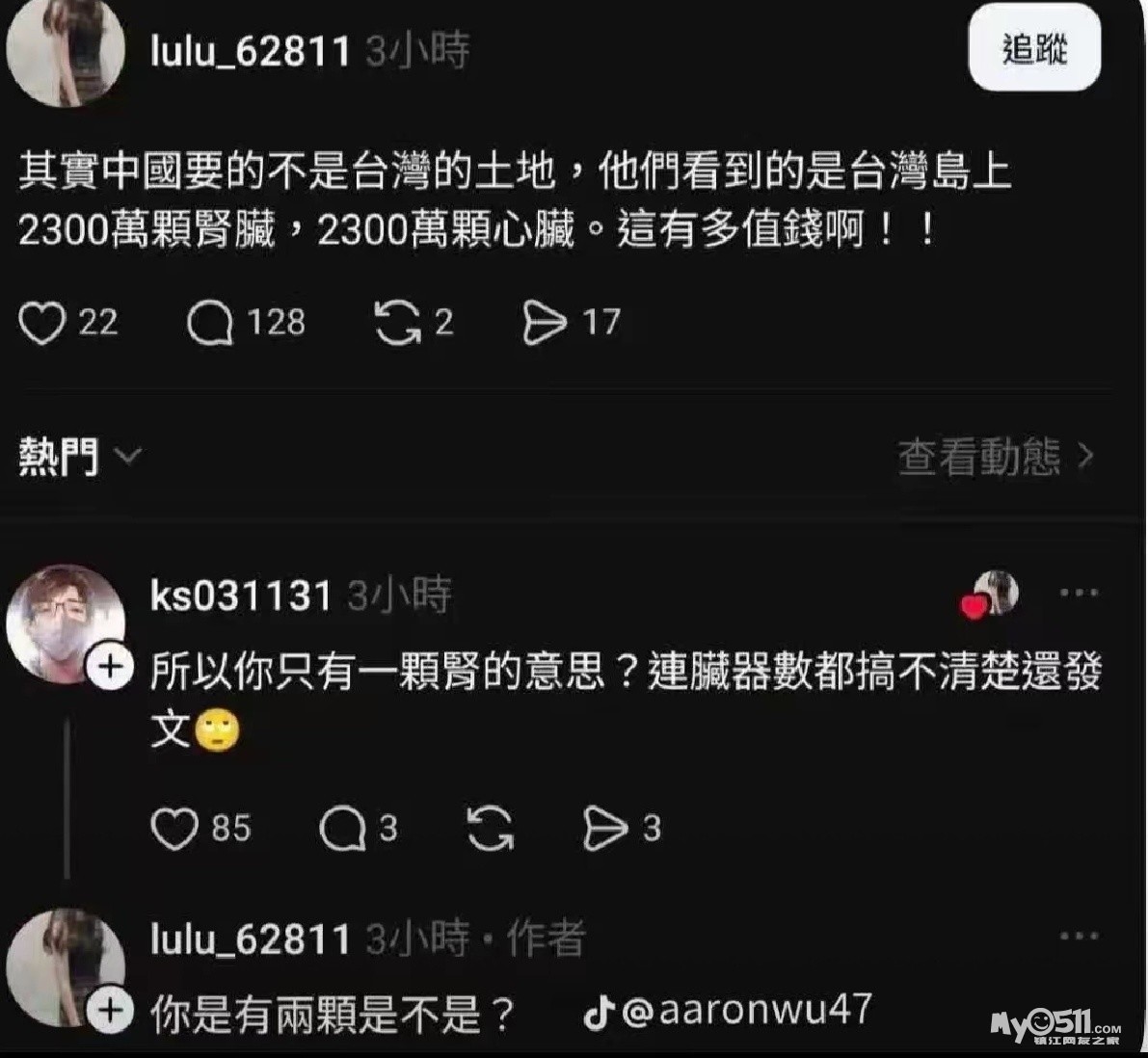Viewport: 1148px width, 1058px height.
Task: Tap the plus badge on lulu_62811's reply avatar
Action: pyautogui.click(x=111, y=1010)
